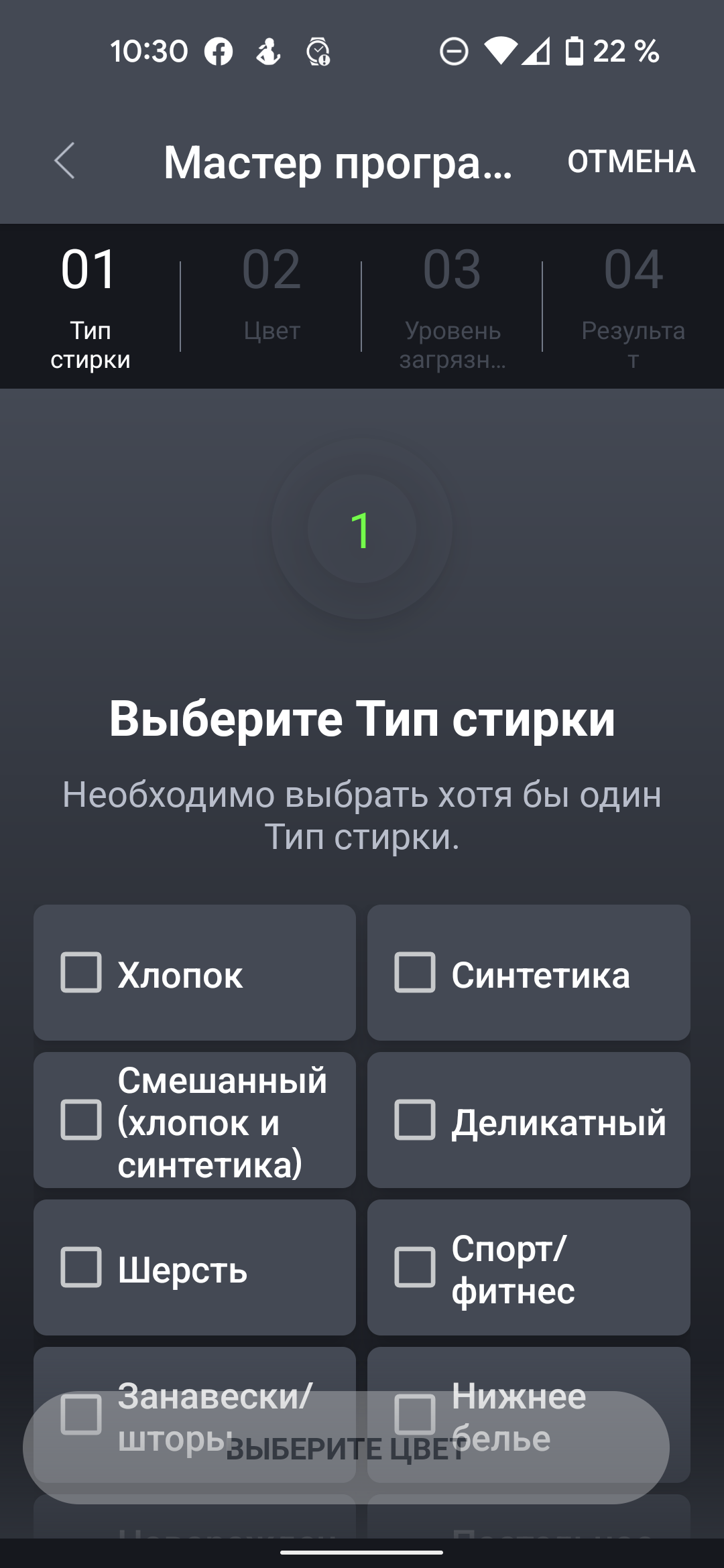Choose Смешанный (хлопок и синтетика)
724x1568 pixels.
[x=81, y=1120]
